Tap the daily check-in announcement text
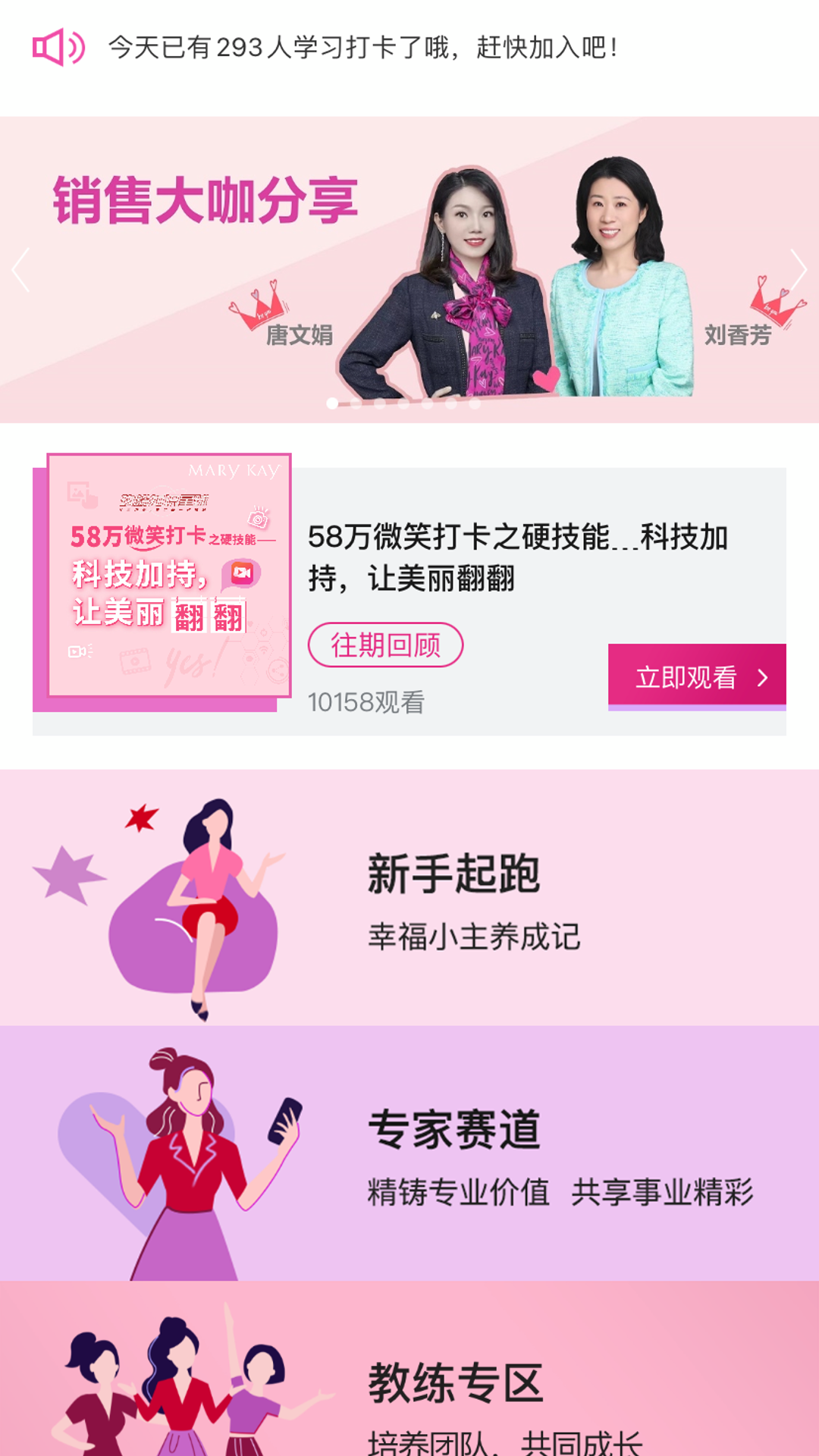Image resolution: width=819 pixels, height=1456 pixels. pyautogui.click(x=364, y=48)
